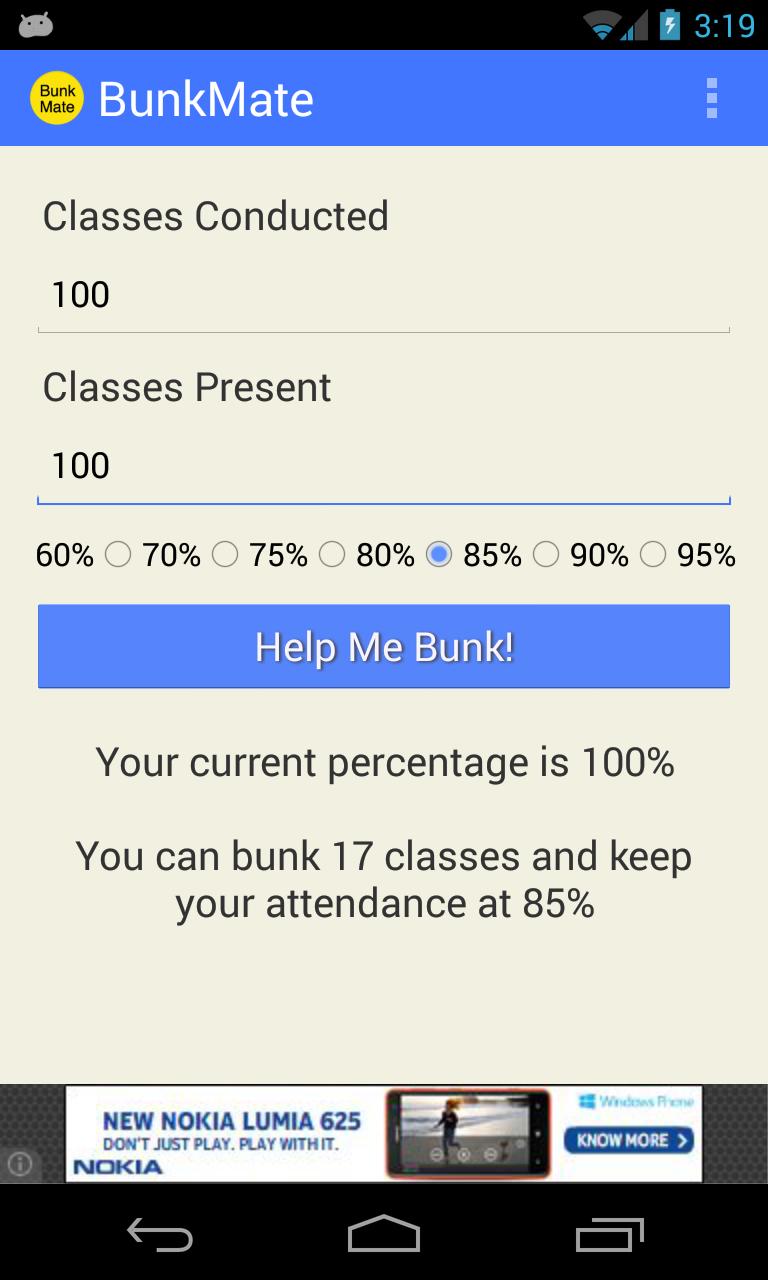The image size is (768, 1280).
Task: Open the overflow menu with three dots
Action: pyautogui.click(x=712, y=97)
